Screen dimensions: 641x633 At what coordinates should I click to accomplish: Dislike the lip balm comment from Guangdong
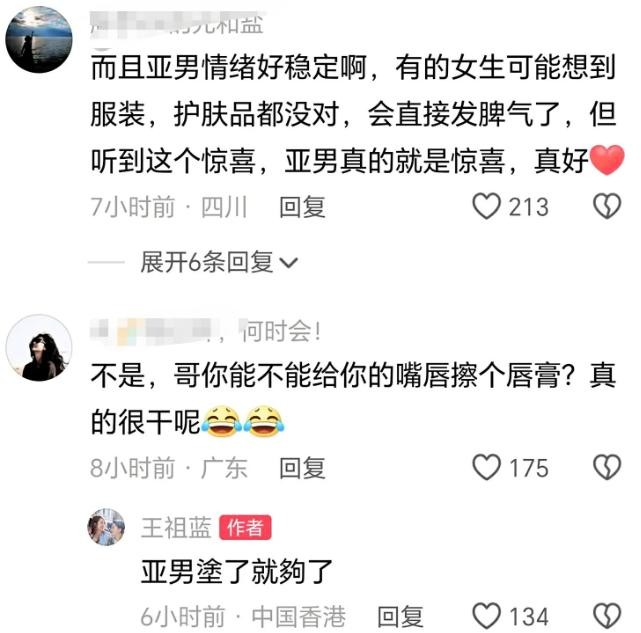pos(607,467)
